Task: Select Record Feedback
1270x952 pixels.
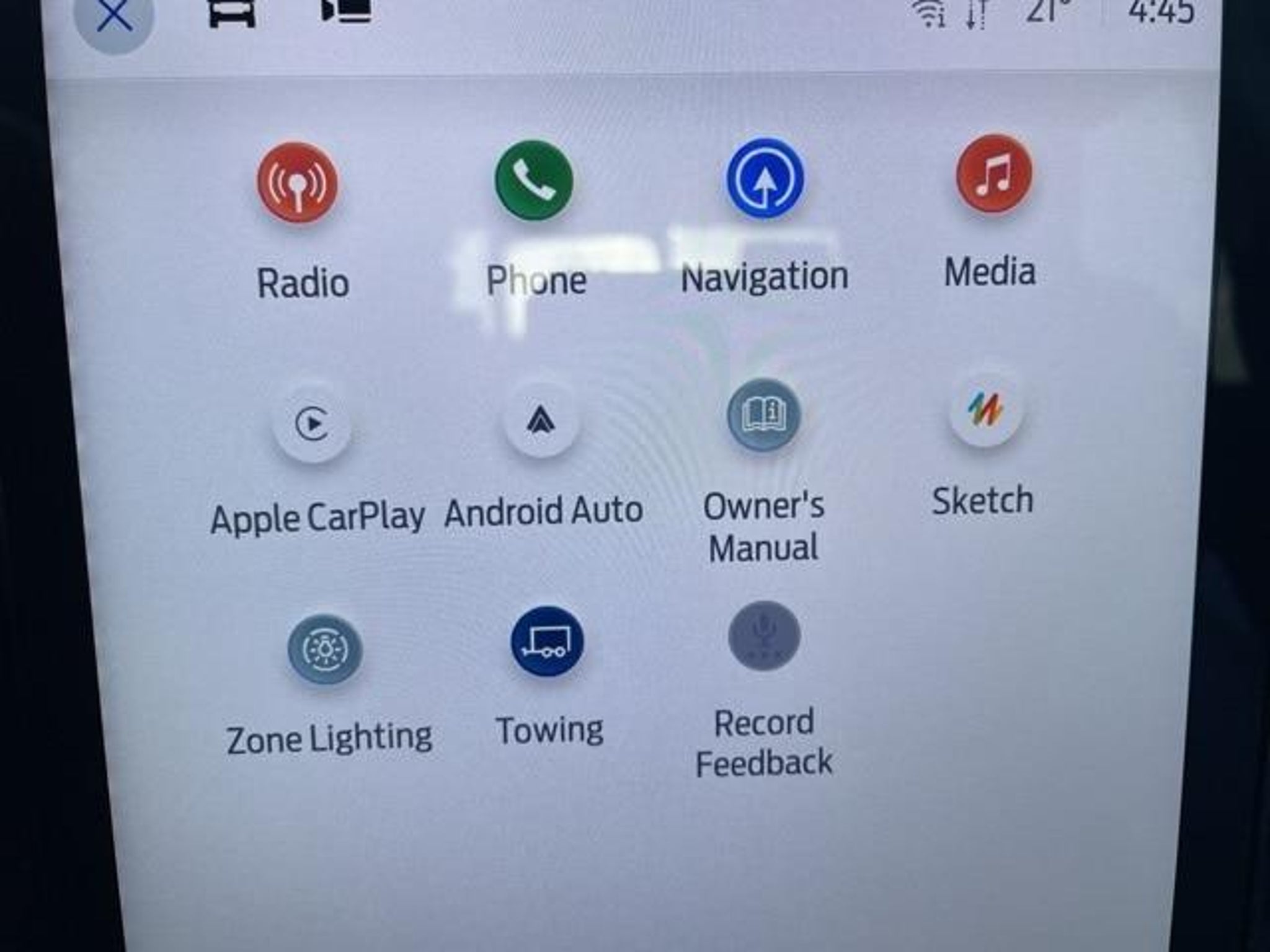Action: point(764,636)
